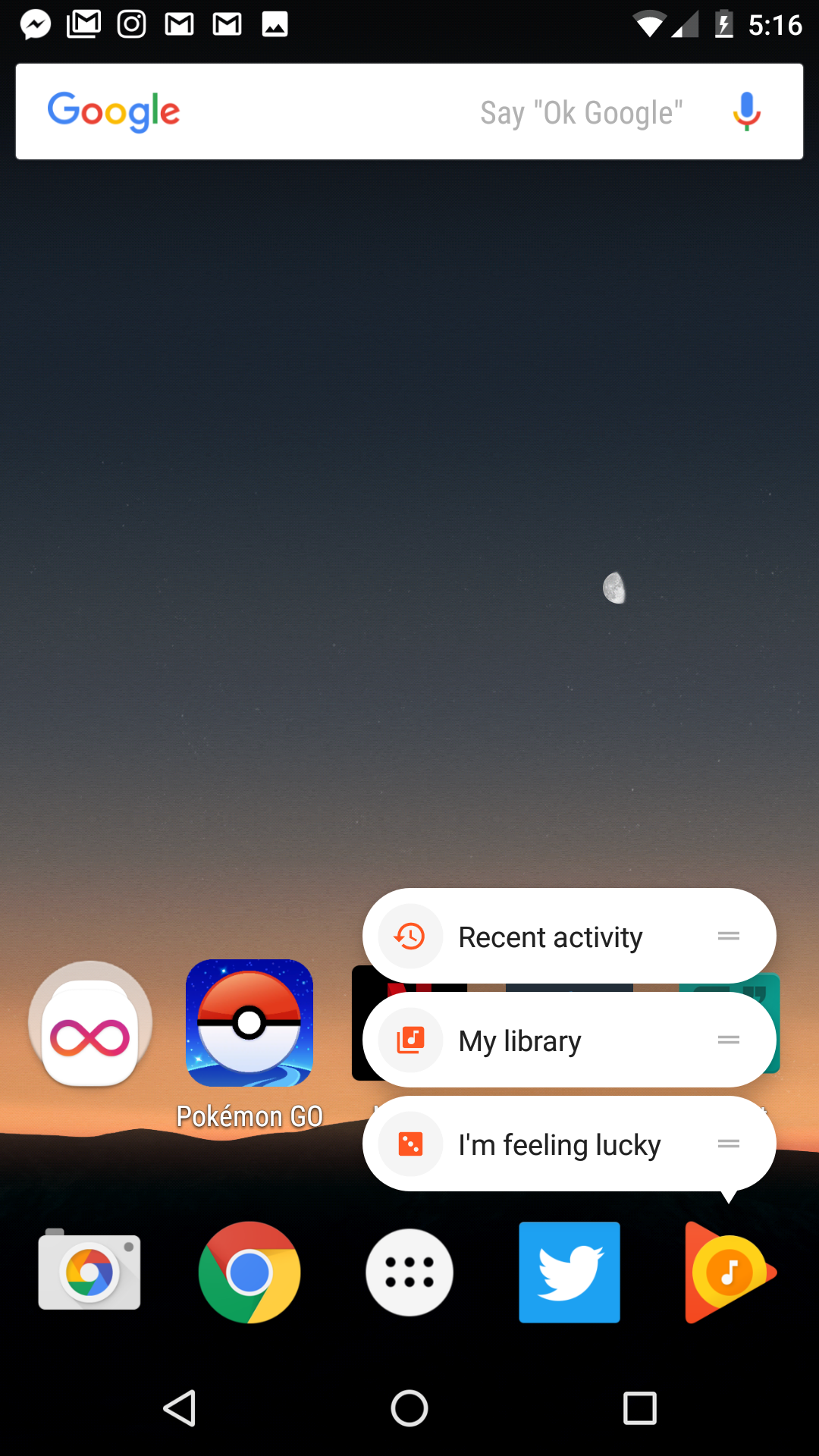Launch the Twitter app
Screen dimensions: 819x1456
pyautogui.click(x=570, y=1272)
